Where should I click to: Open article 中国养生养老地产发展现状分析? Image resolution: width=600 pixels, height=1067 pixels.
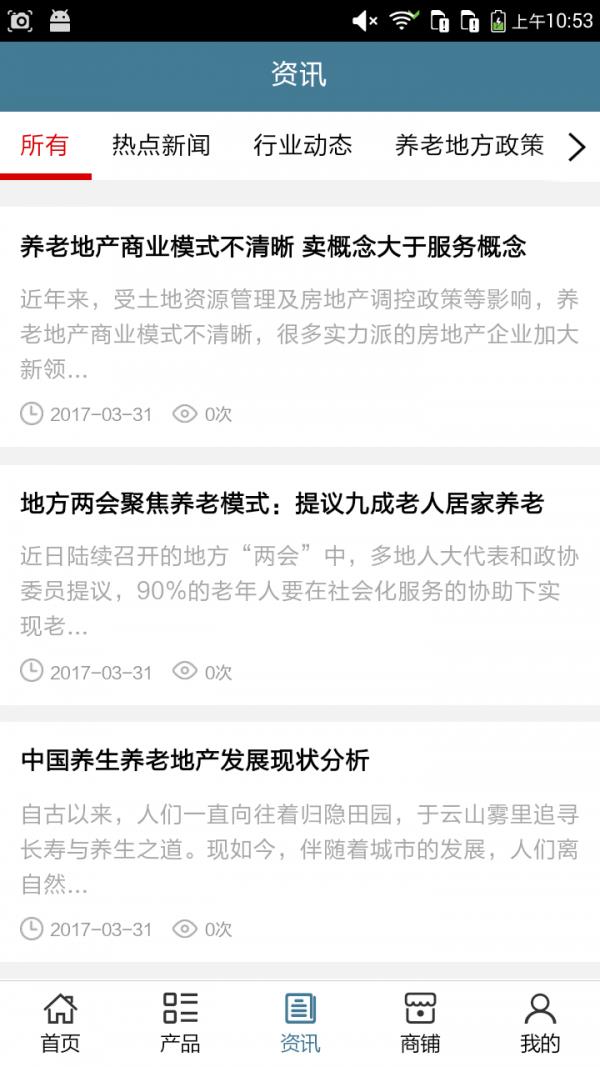point(300,842)
